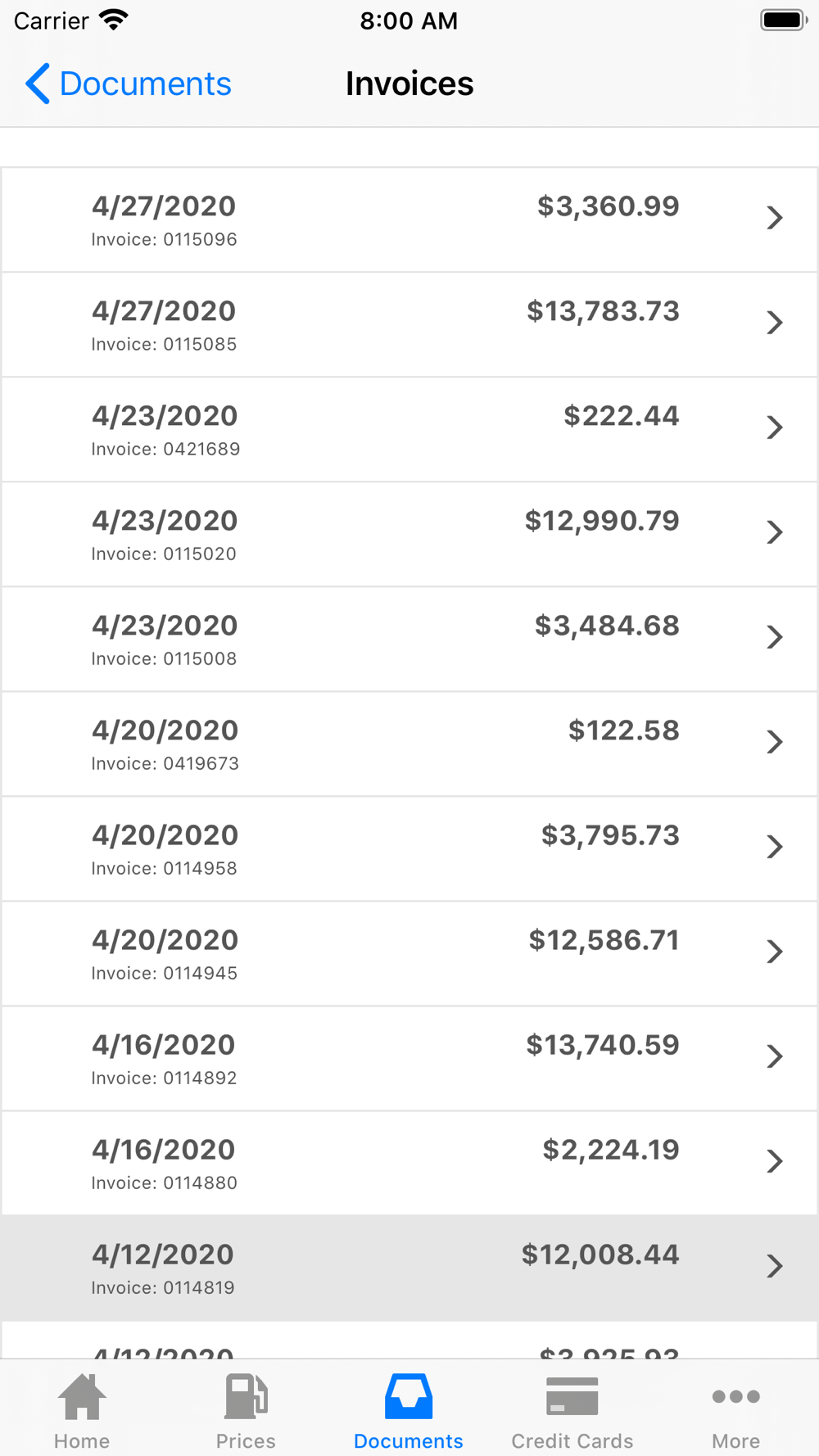Open invoice 0419673 for $122.58
This screenshot has width=819, height=1456.
point(409,744)
